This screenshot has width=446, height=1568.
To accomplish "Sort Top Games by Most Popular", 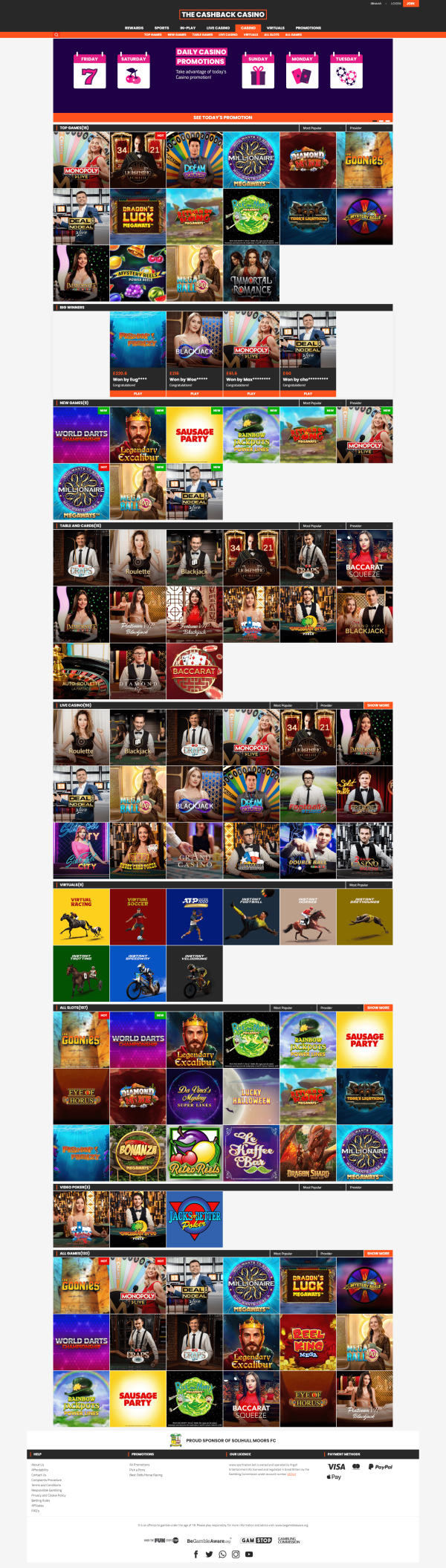I will 312,128.
